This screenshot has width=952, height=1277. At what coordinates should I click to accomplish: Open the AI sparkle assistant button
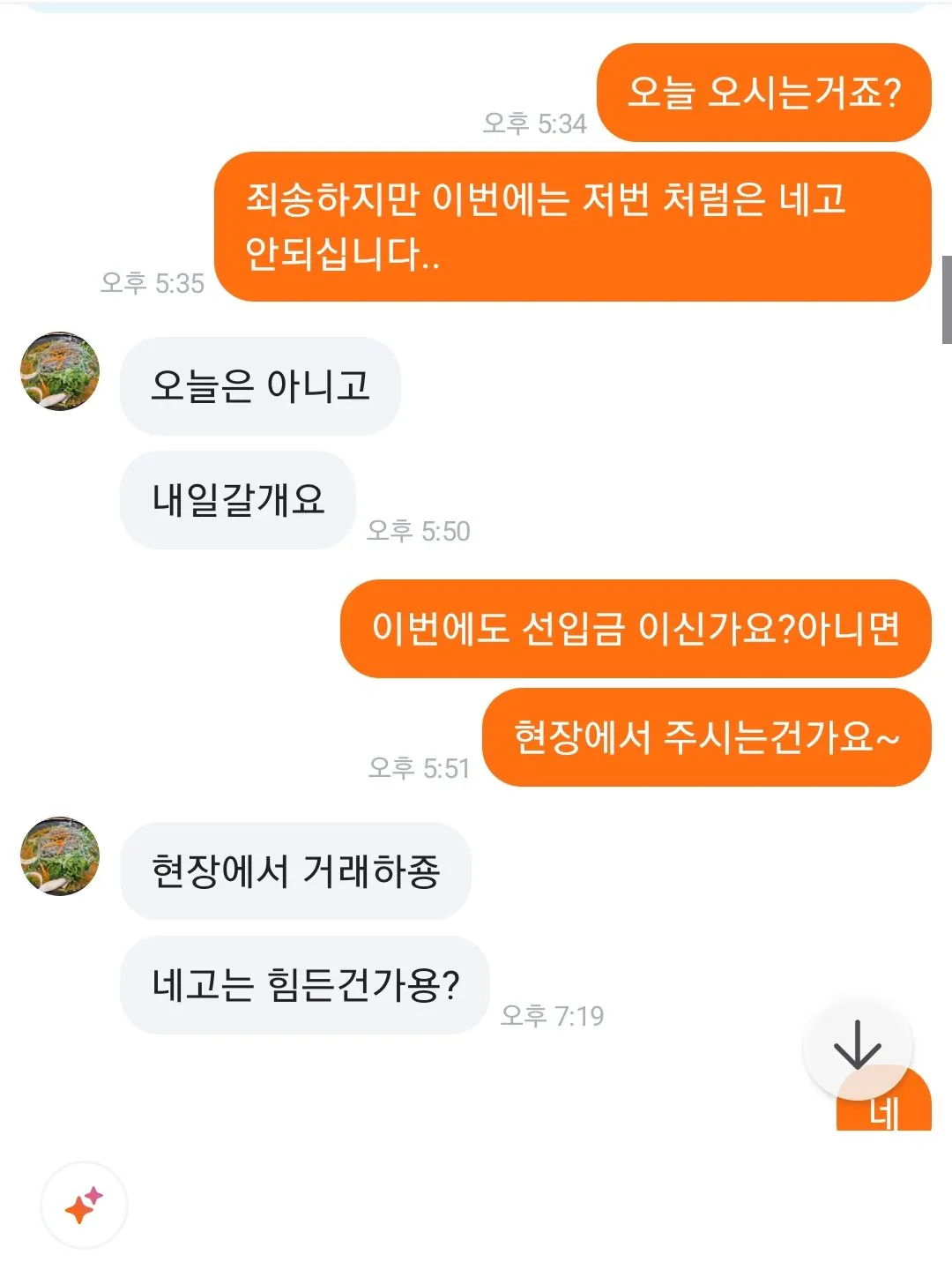[85, 1205]
